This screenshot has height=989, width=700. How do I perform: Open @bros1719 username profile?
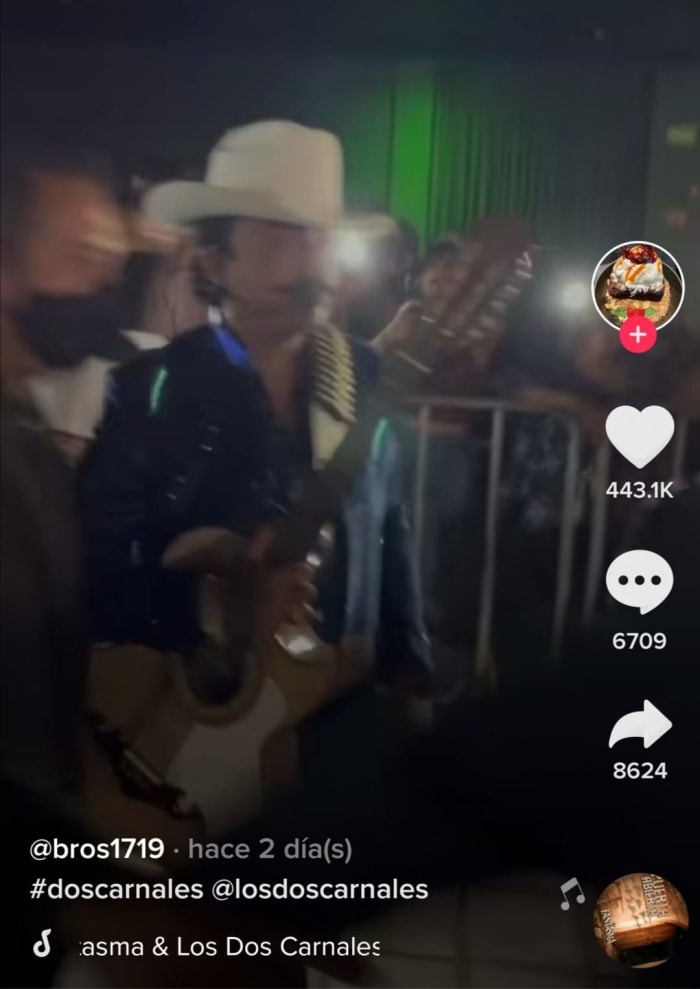pyautogui.click(x=97, y=850)
